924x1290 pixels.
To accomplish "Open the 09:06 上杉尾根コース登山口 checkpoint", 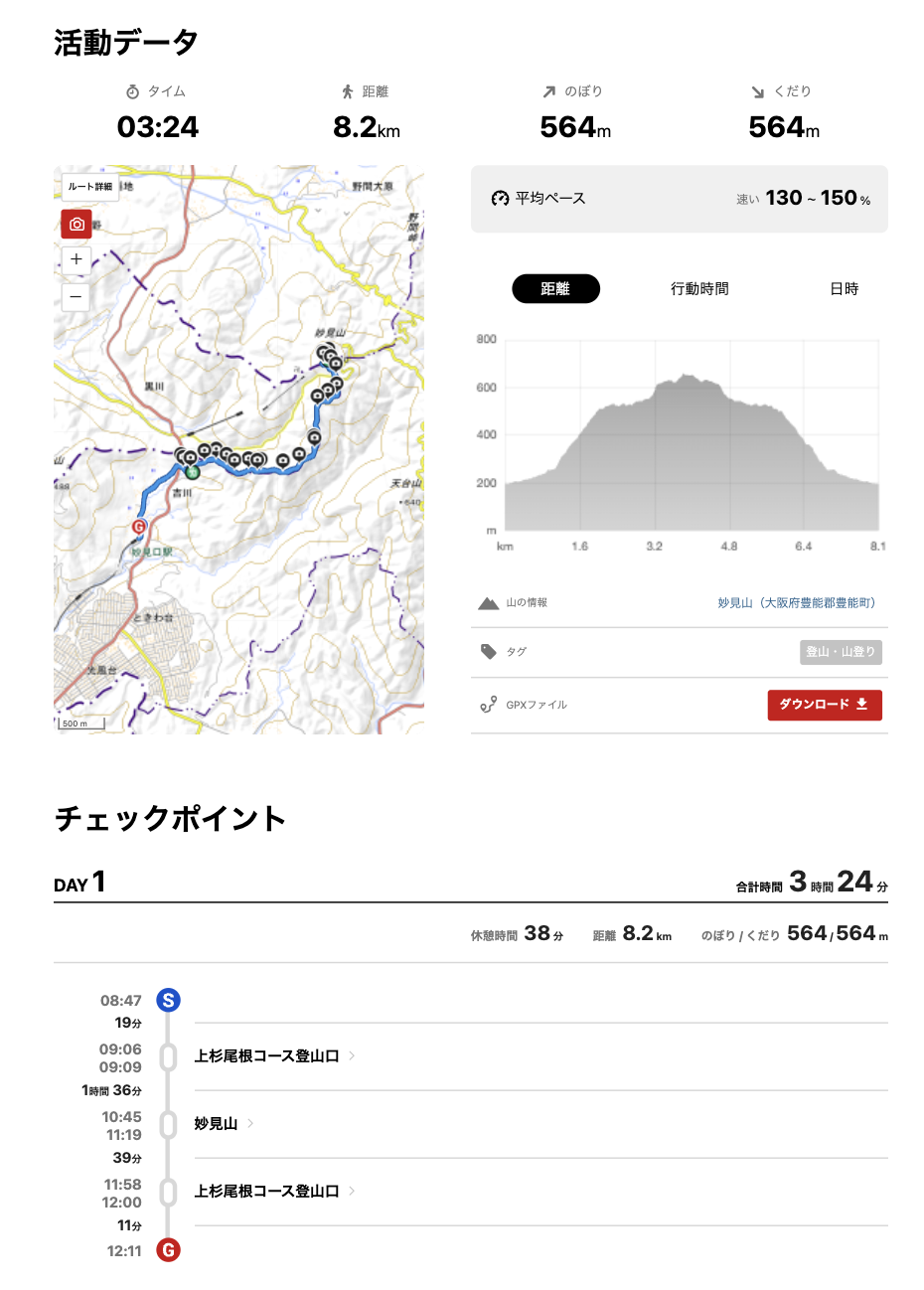I will point(267,1056).
